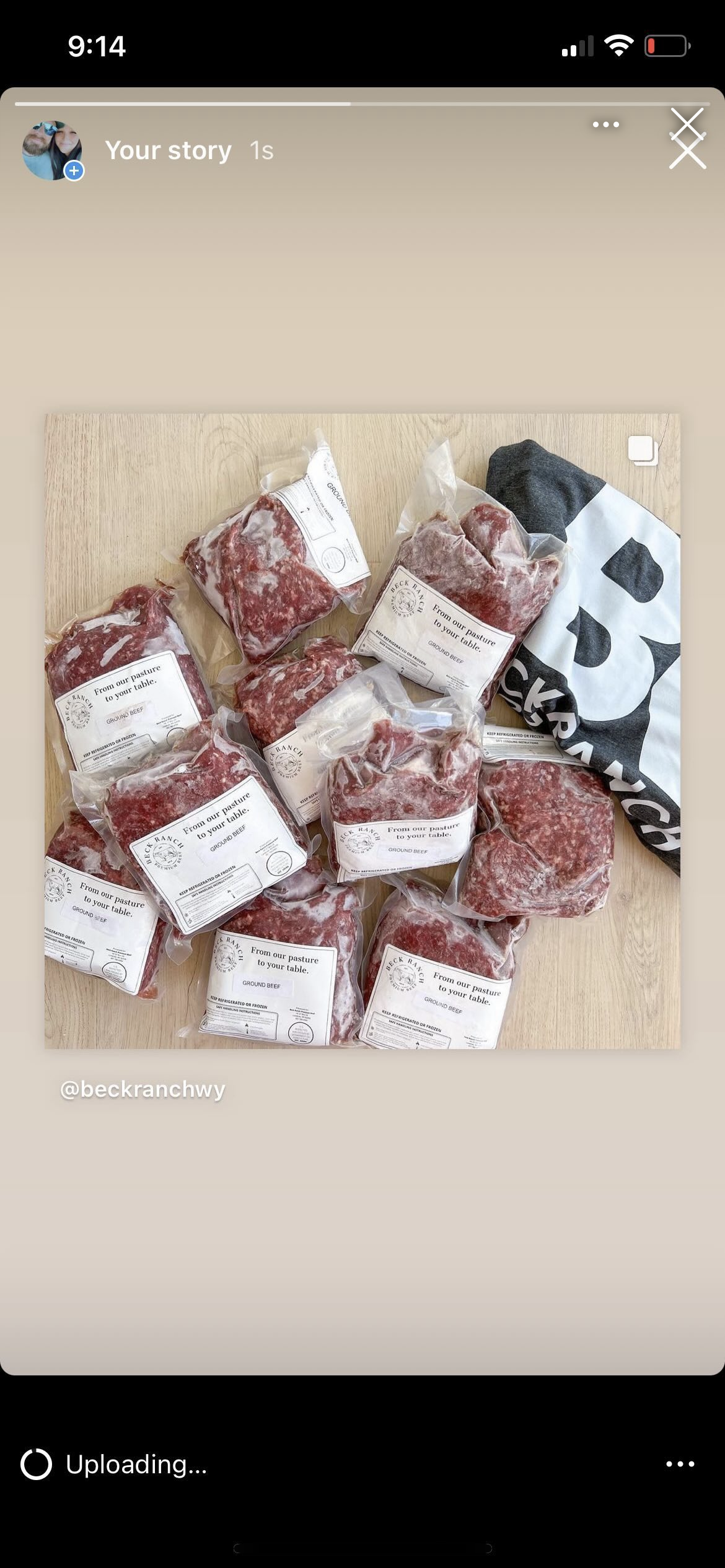725x1568 pixels.
Task: Tap the Your story username
Action: (x=168, y=150)
